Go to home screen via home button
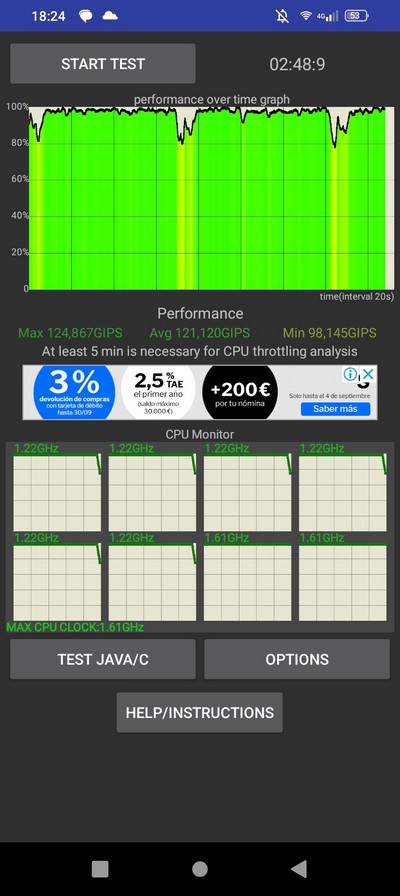 199,869
